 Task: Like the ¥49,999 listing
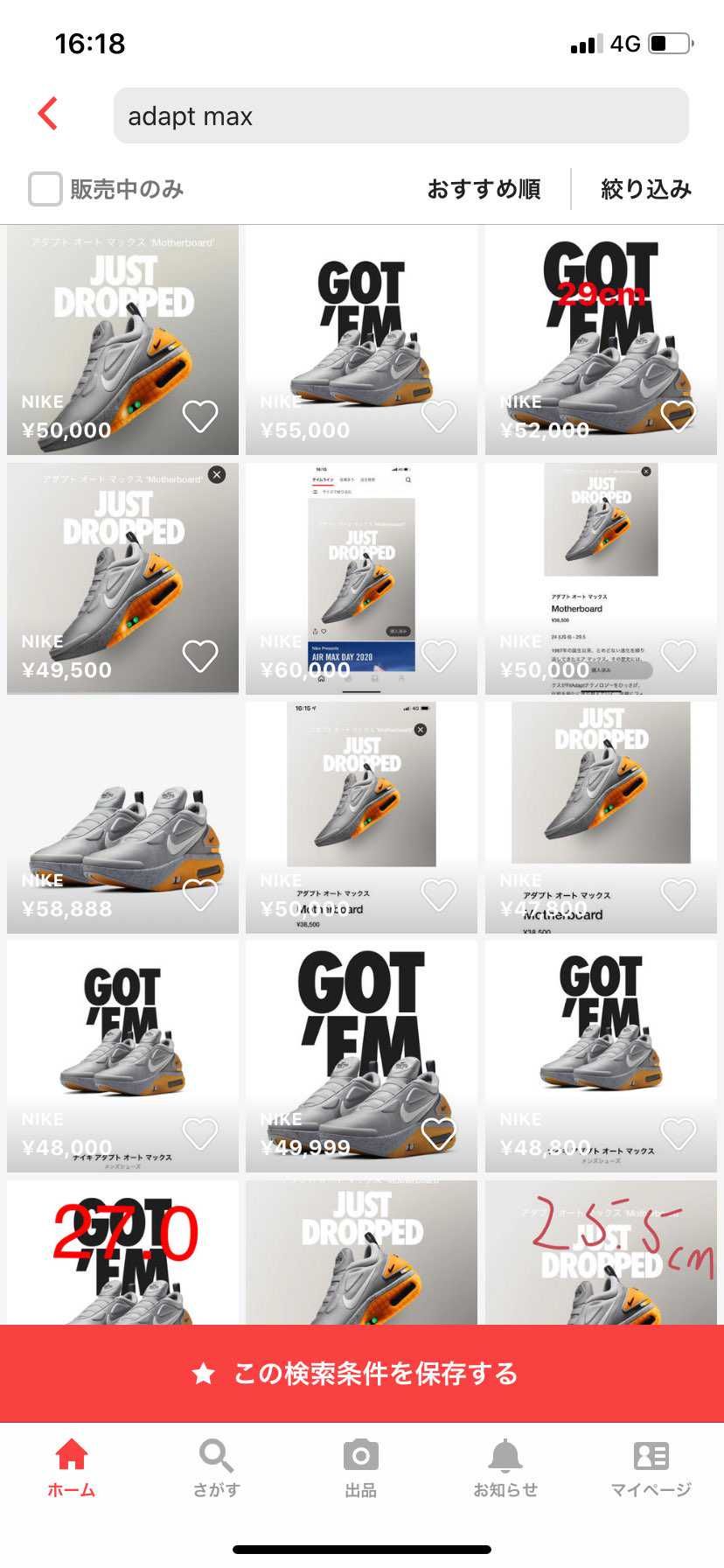point(439,1134)
